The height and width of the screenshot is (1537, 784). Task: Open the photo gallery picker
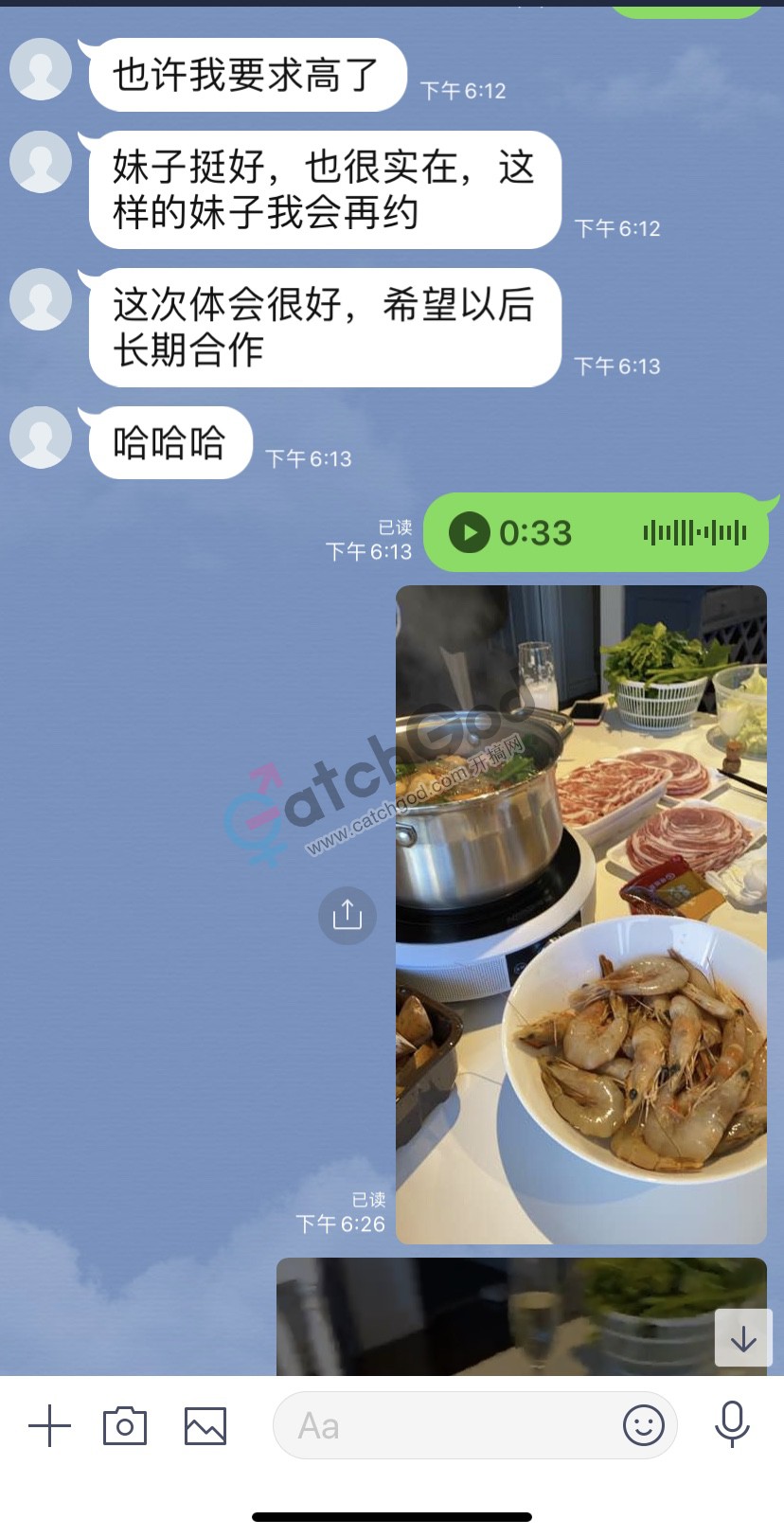click(x=205, y=1425)
